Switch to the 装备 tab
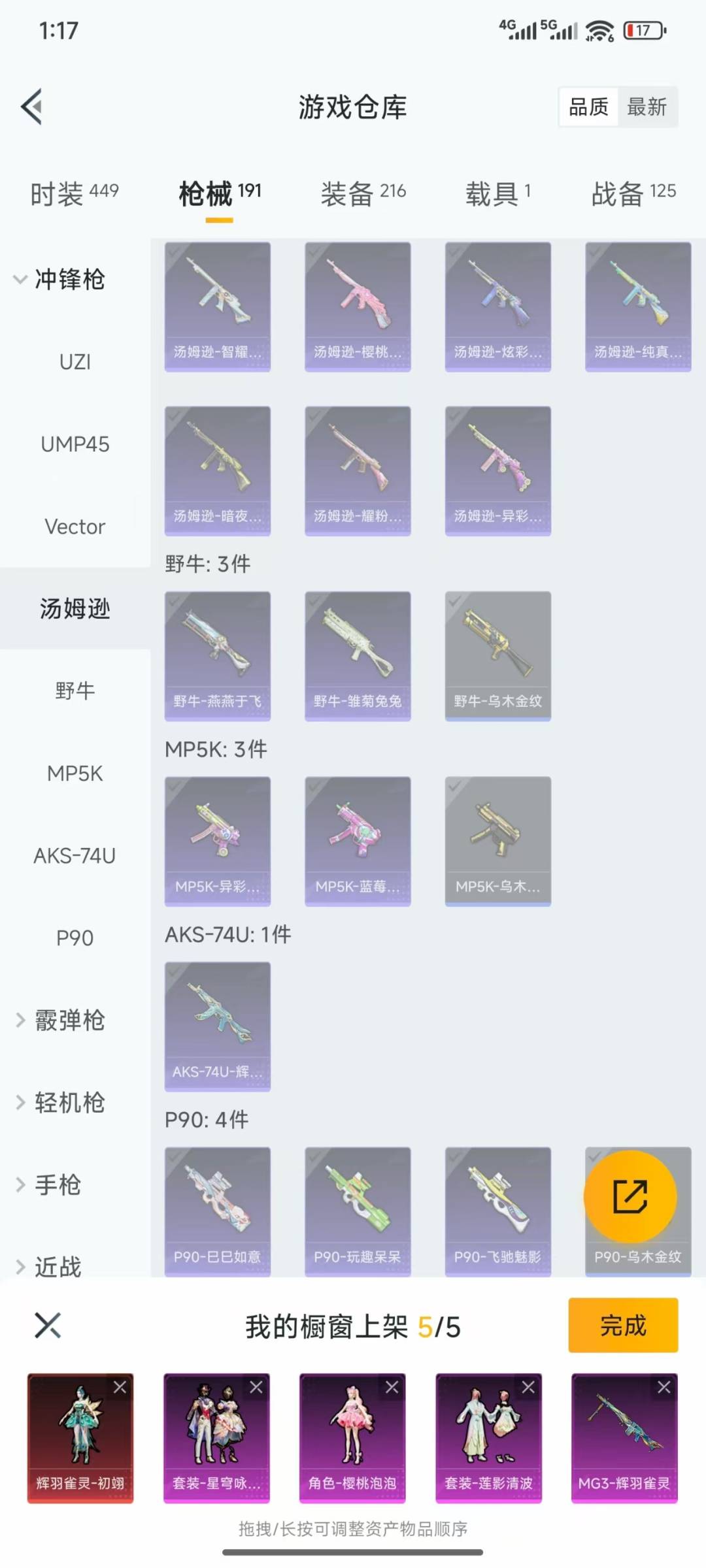 click(363, 193)
